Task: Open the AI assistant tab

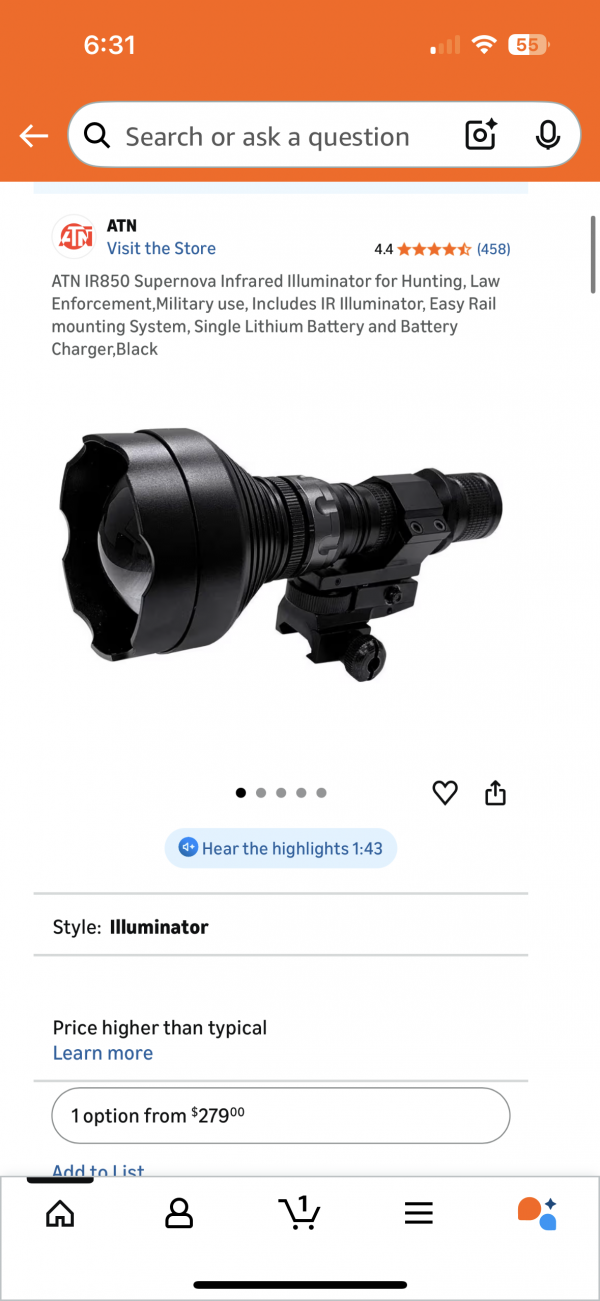Action: pos(537,1213)
